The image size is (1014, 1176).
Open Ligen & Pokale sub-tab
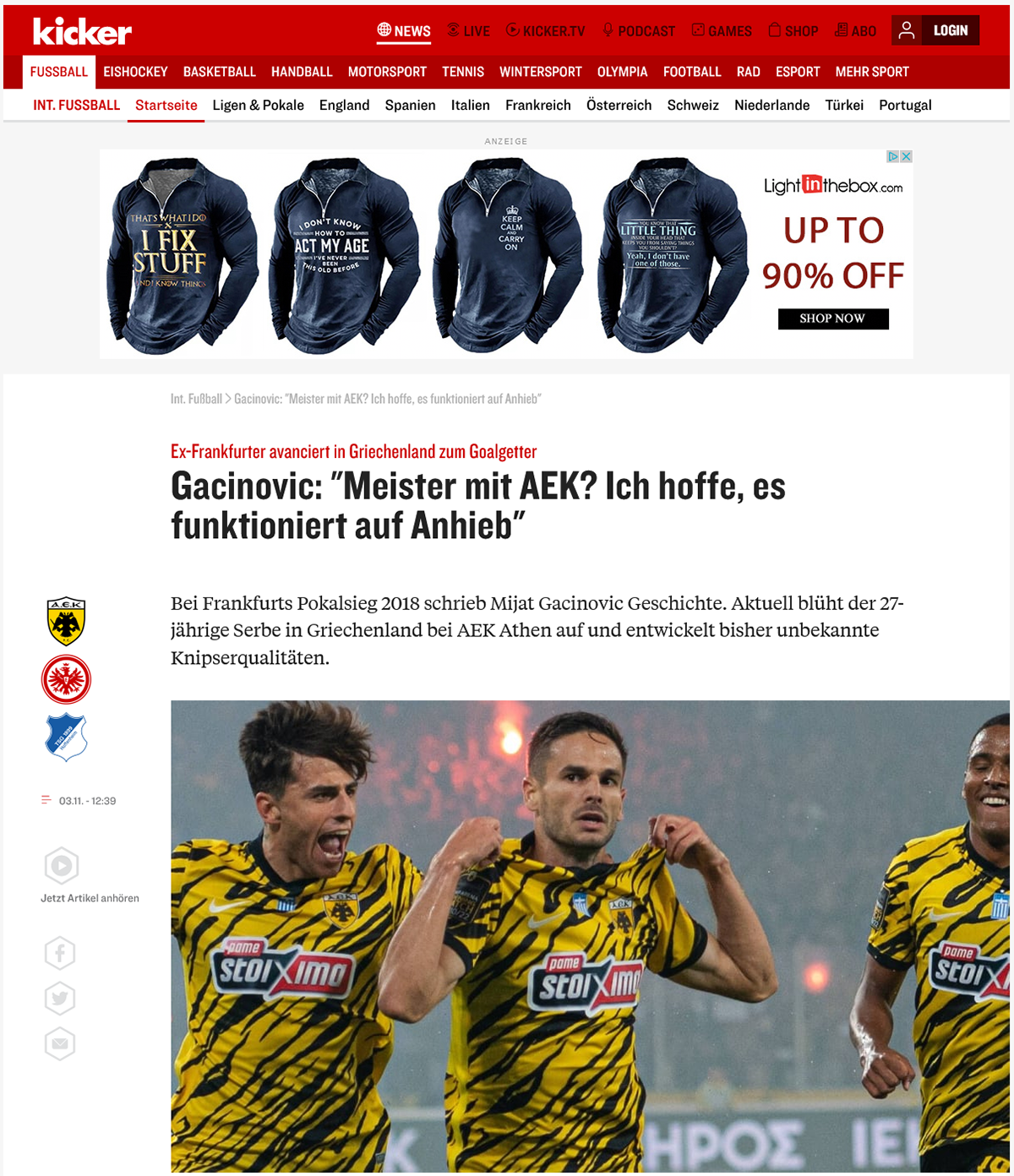coord(258,105)
